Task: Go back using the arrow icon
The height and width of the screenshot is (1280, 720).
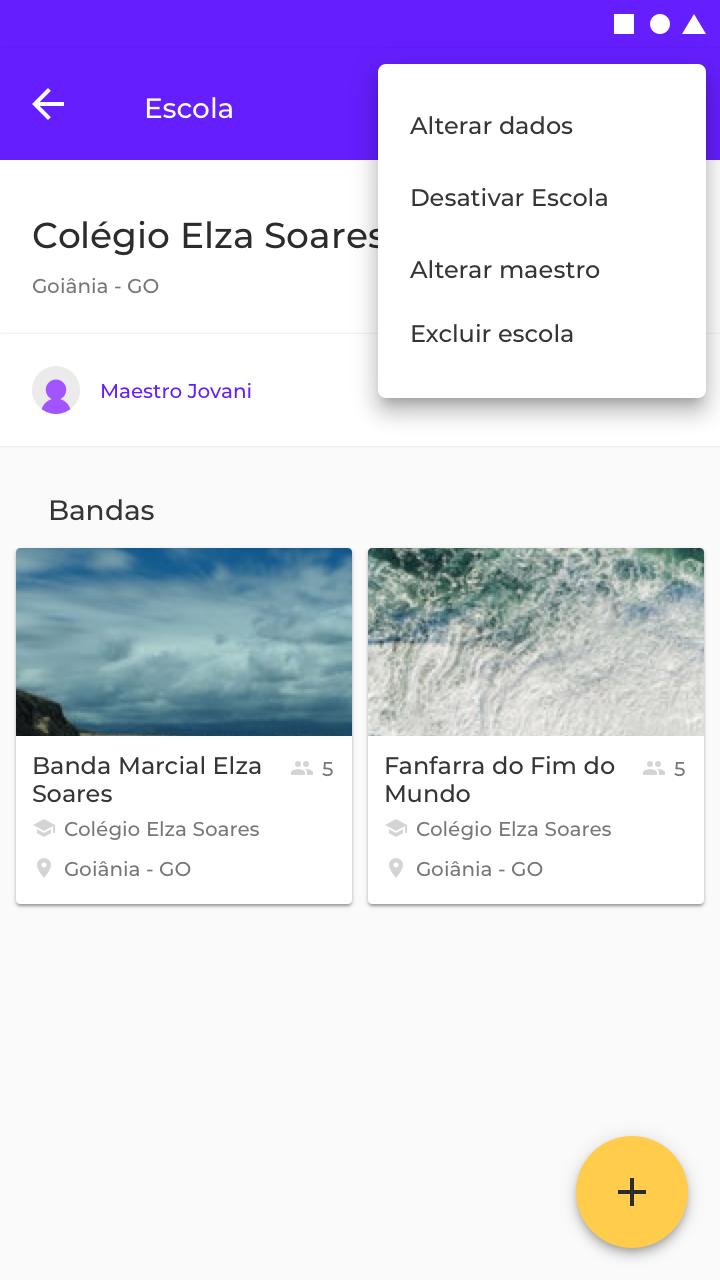Action: pos(48,104)
